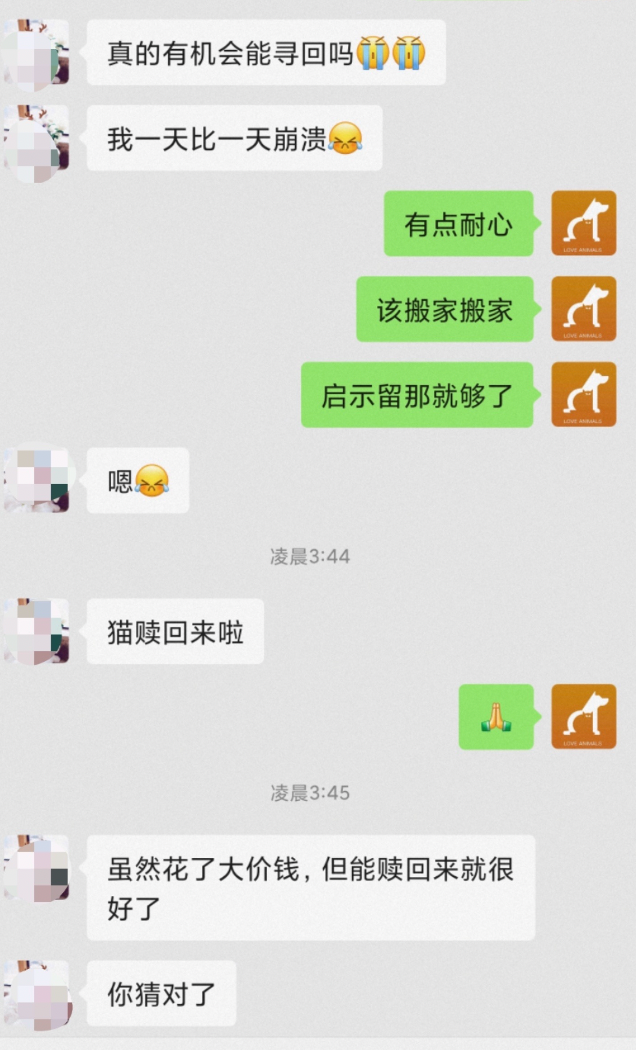Open avatar beside '启示留那就够了' message
This screenshot has height=1050, width=636.
coord(584,394)
